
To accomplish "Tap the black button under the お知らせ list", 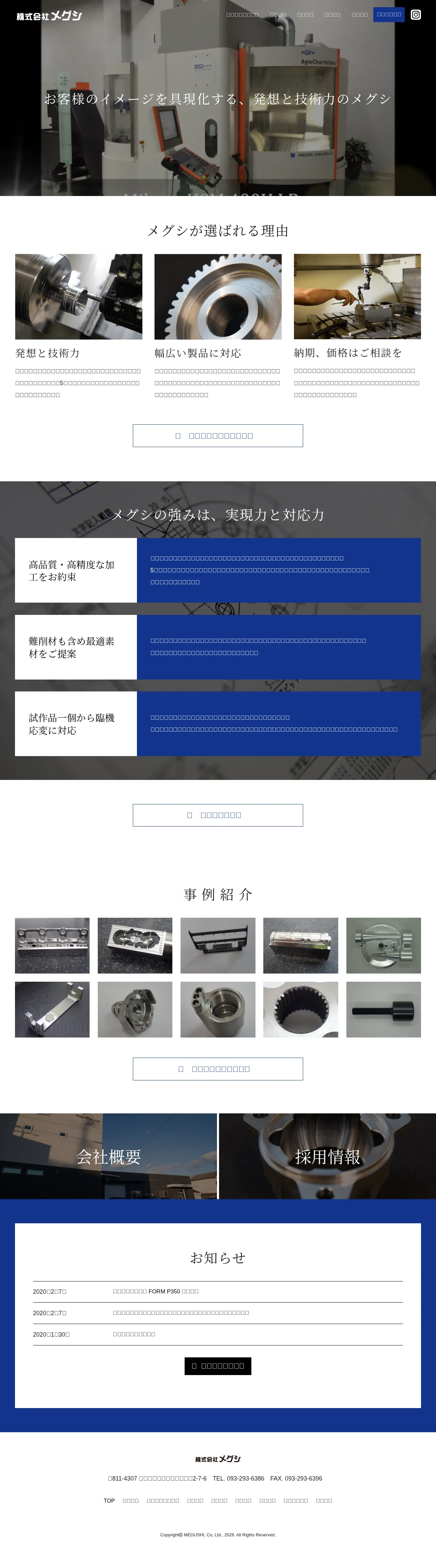I will pos(217,1366).
